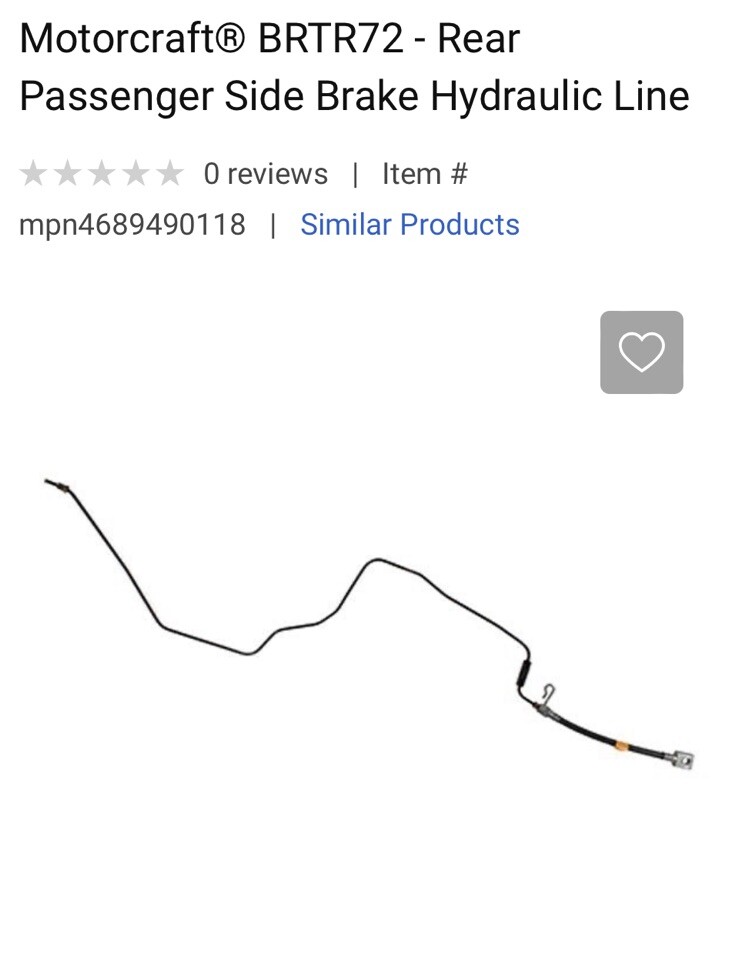This screenshot has height=975, width=739.
Task: Open the Similar Products link
Action: click(409, 224)
